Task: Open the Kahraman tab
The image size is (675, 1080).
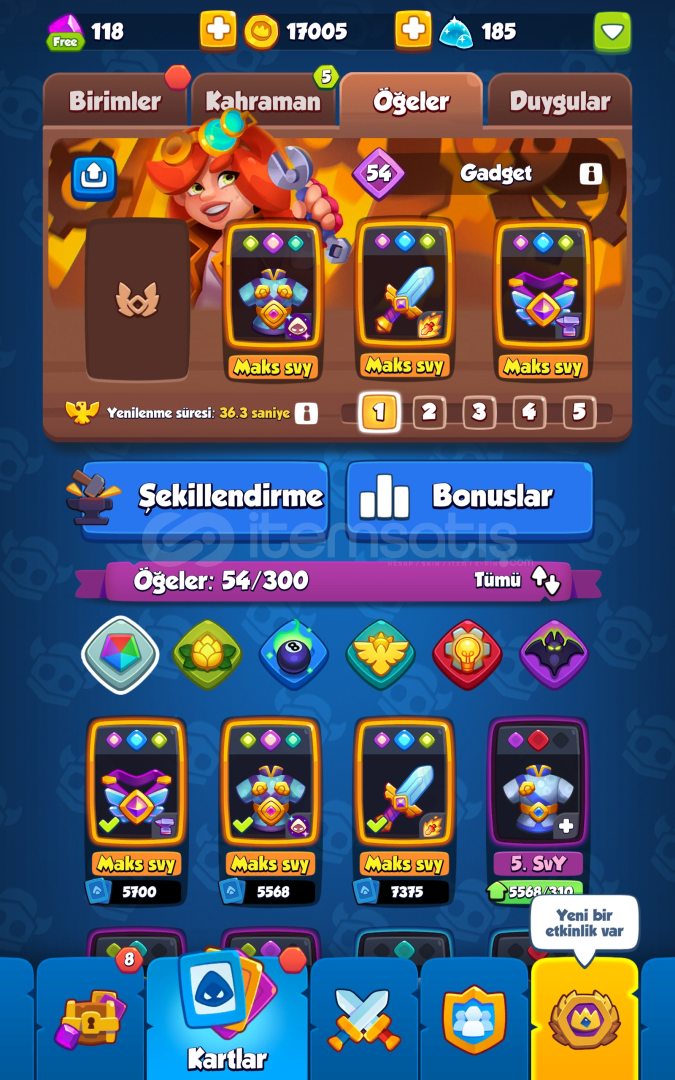Action: pyautogui.click(x=263, y=101)
